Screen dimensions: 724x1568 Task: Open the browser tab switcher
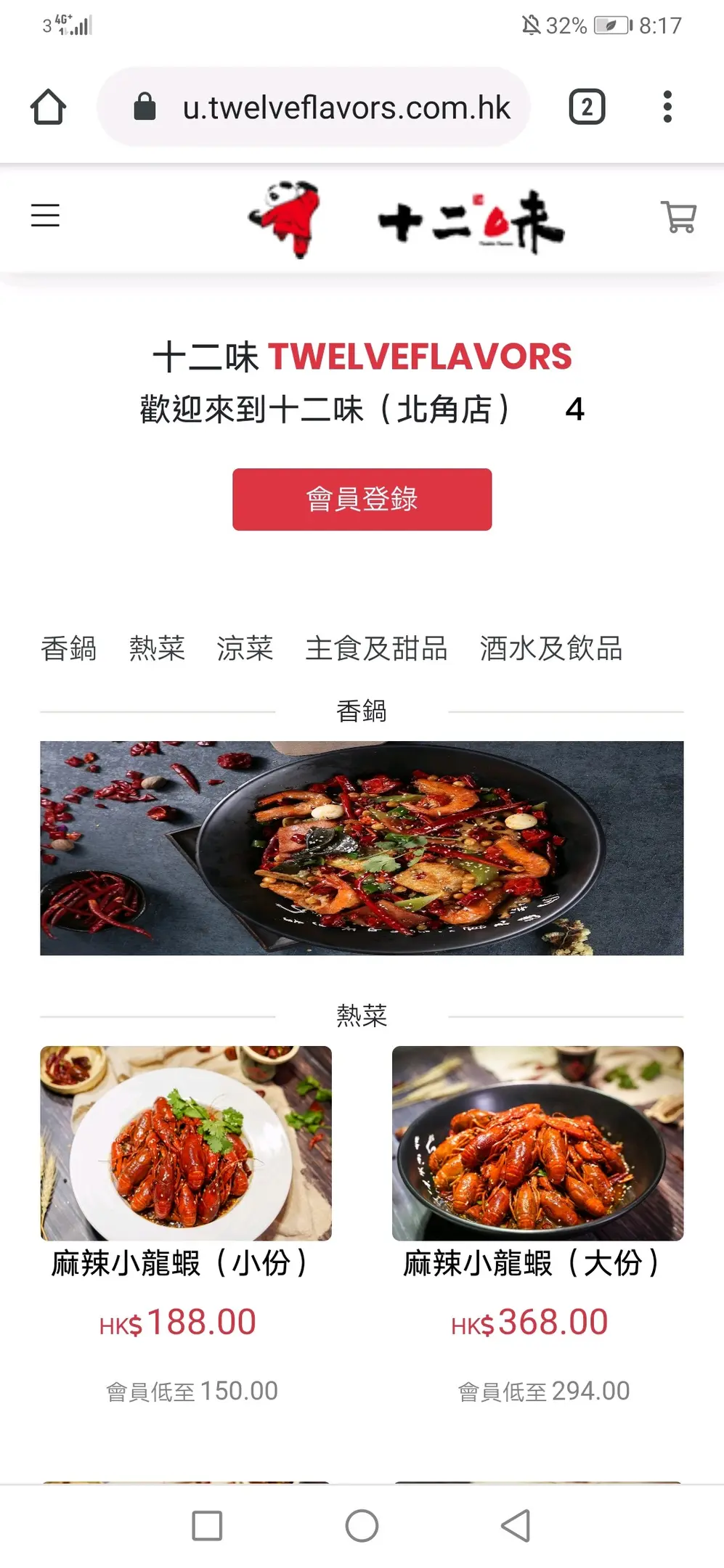click(587, 107)
